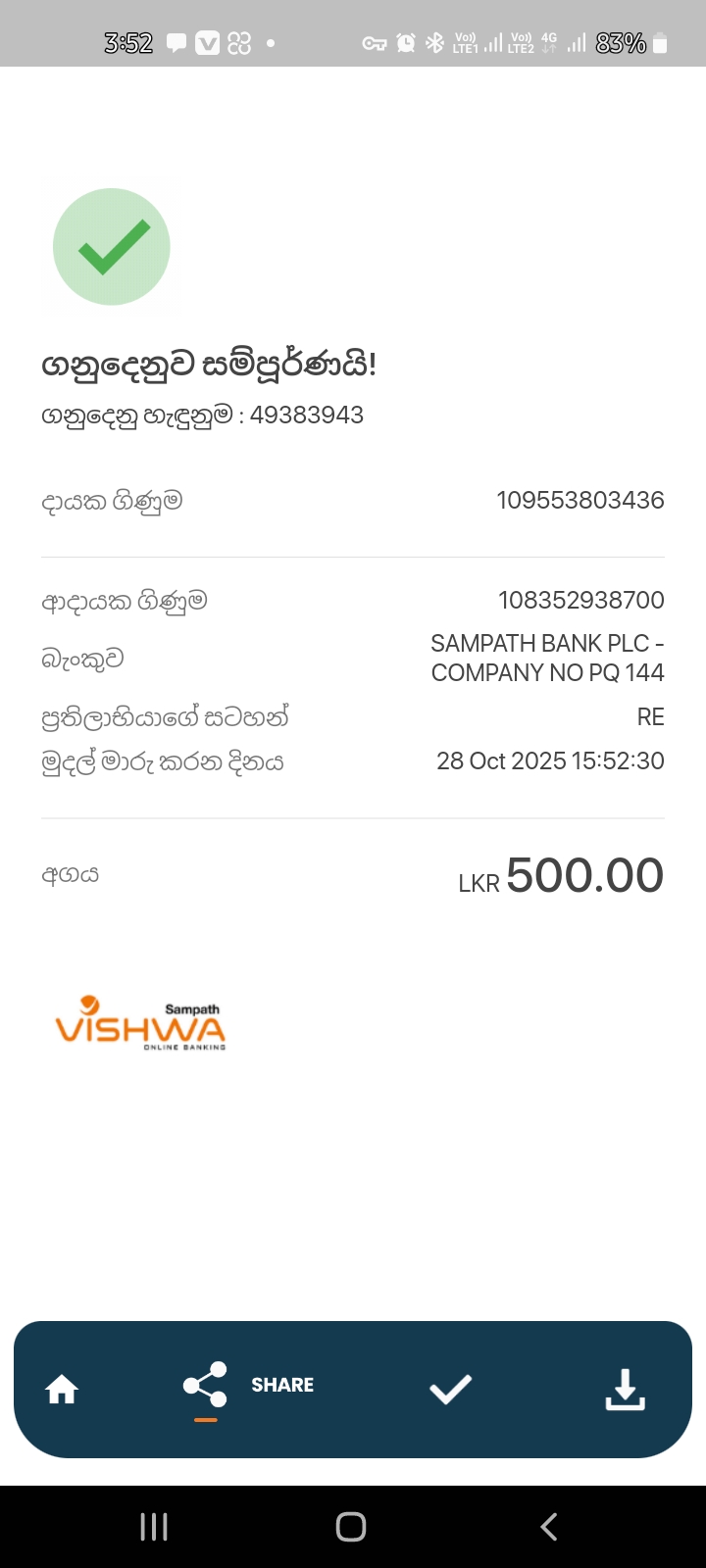Go to the home screen of Vishwa
Screen dimensions: 706x1568
pos(62,1389)
